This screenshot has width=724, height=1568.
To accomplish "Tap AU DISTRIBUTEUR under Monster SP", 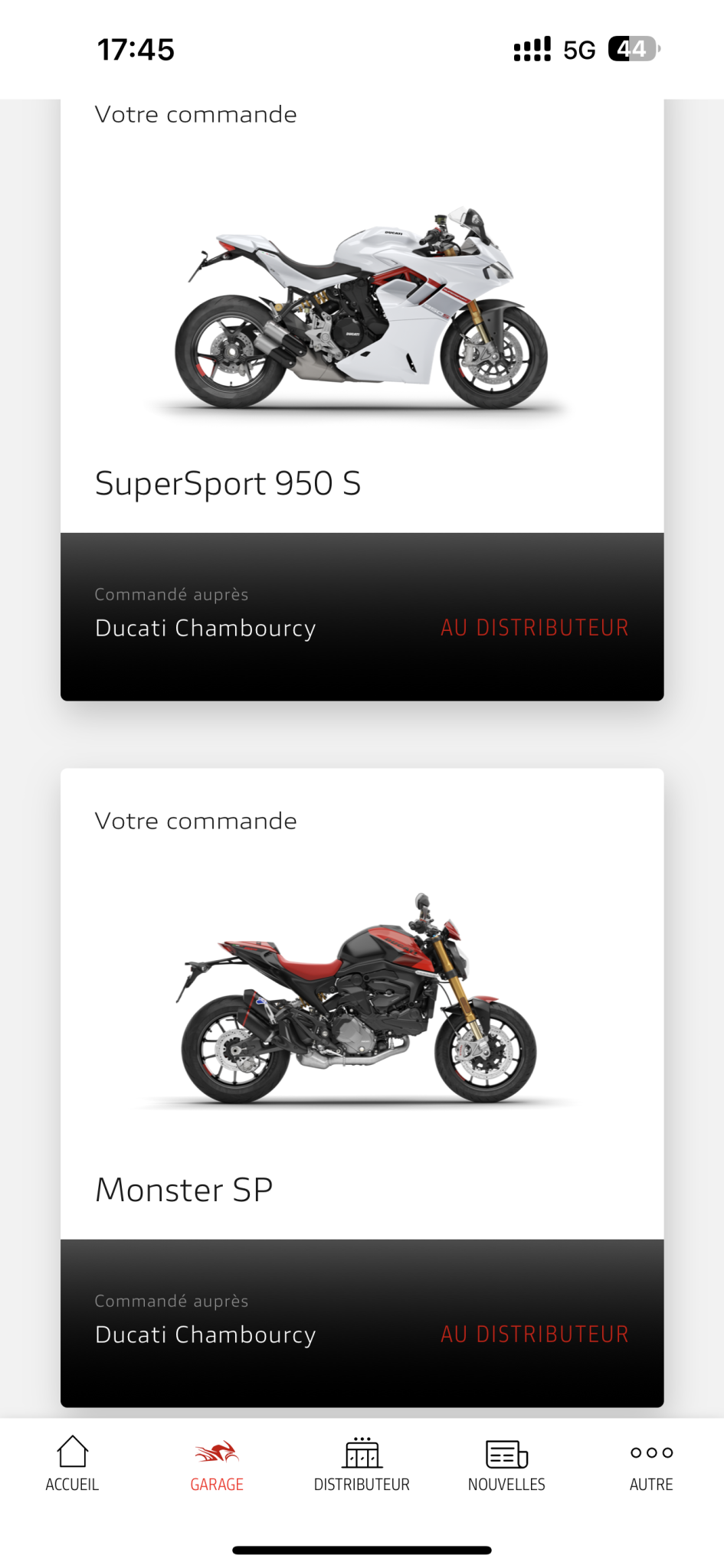I will point(534,1334).
